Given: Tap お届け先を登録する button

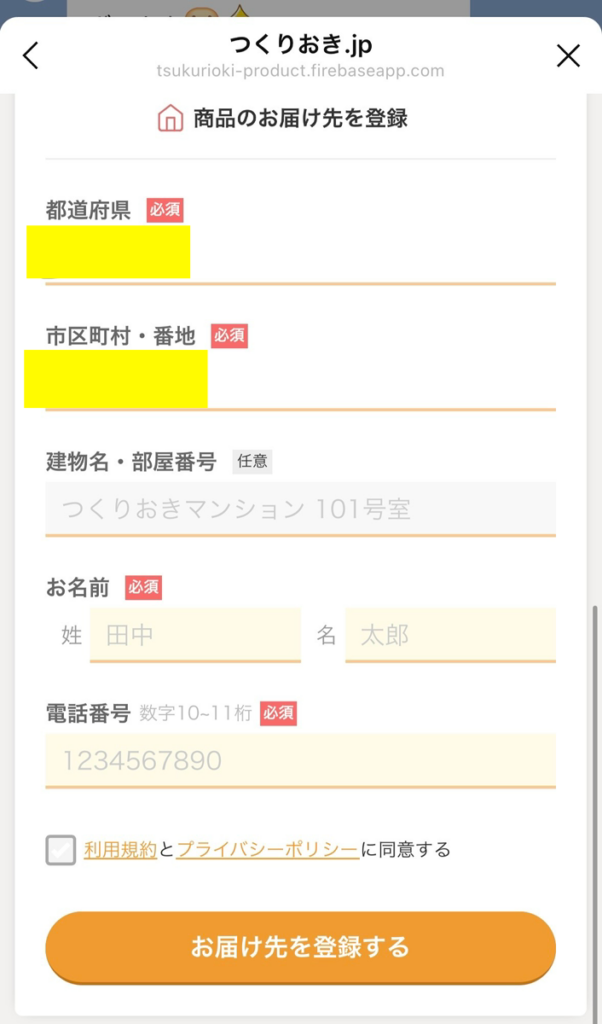Looking at the screenshot, I should point(300,947).
